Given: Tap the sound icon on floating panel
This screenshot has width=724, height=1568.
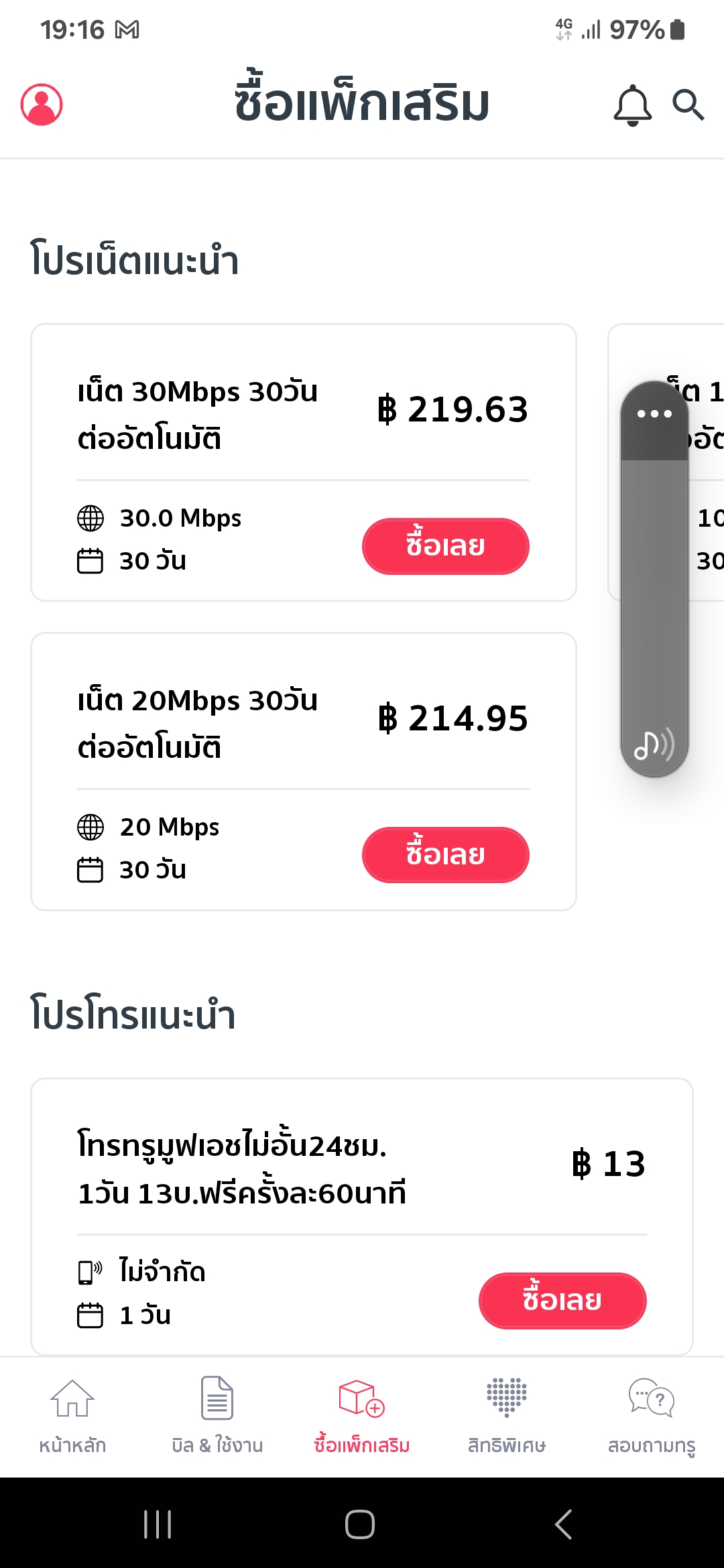Looking at the screenshot, I should tap(654, 744).
